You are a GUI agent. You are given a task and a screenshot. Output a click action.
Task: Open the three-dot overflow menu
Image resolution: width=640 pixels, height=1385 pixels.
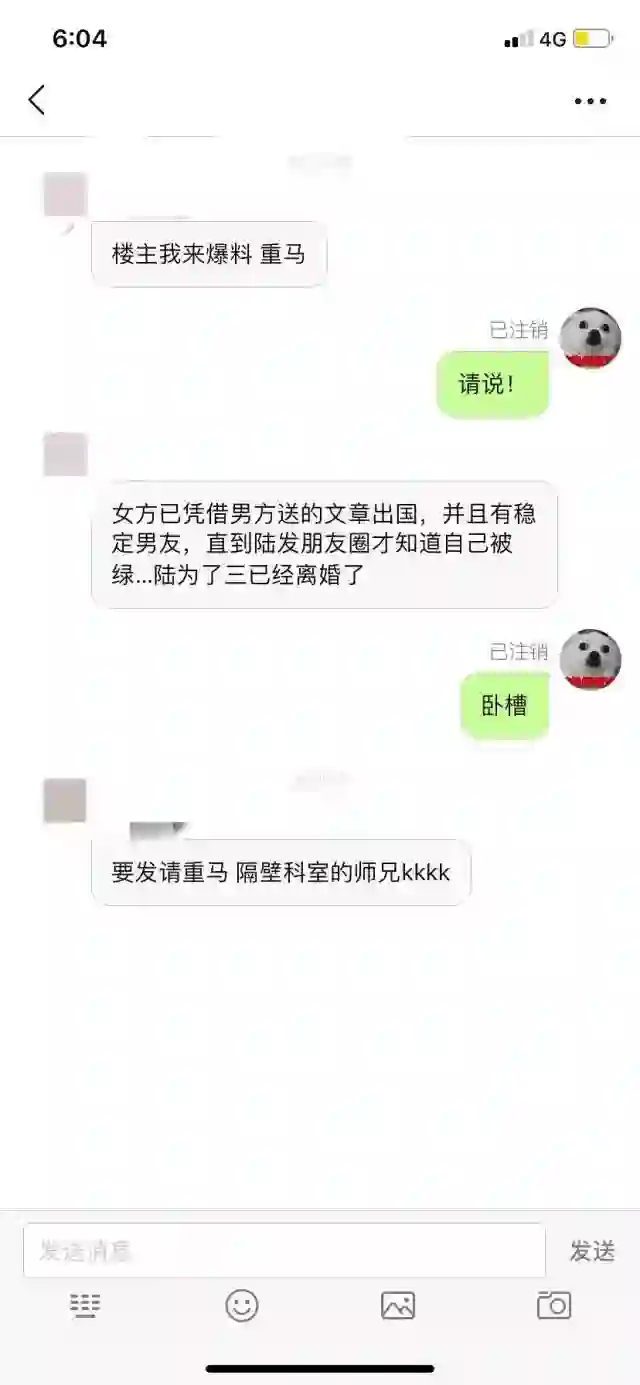[x=590, y=101]
